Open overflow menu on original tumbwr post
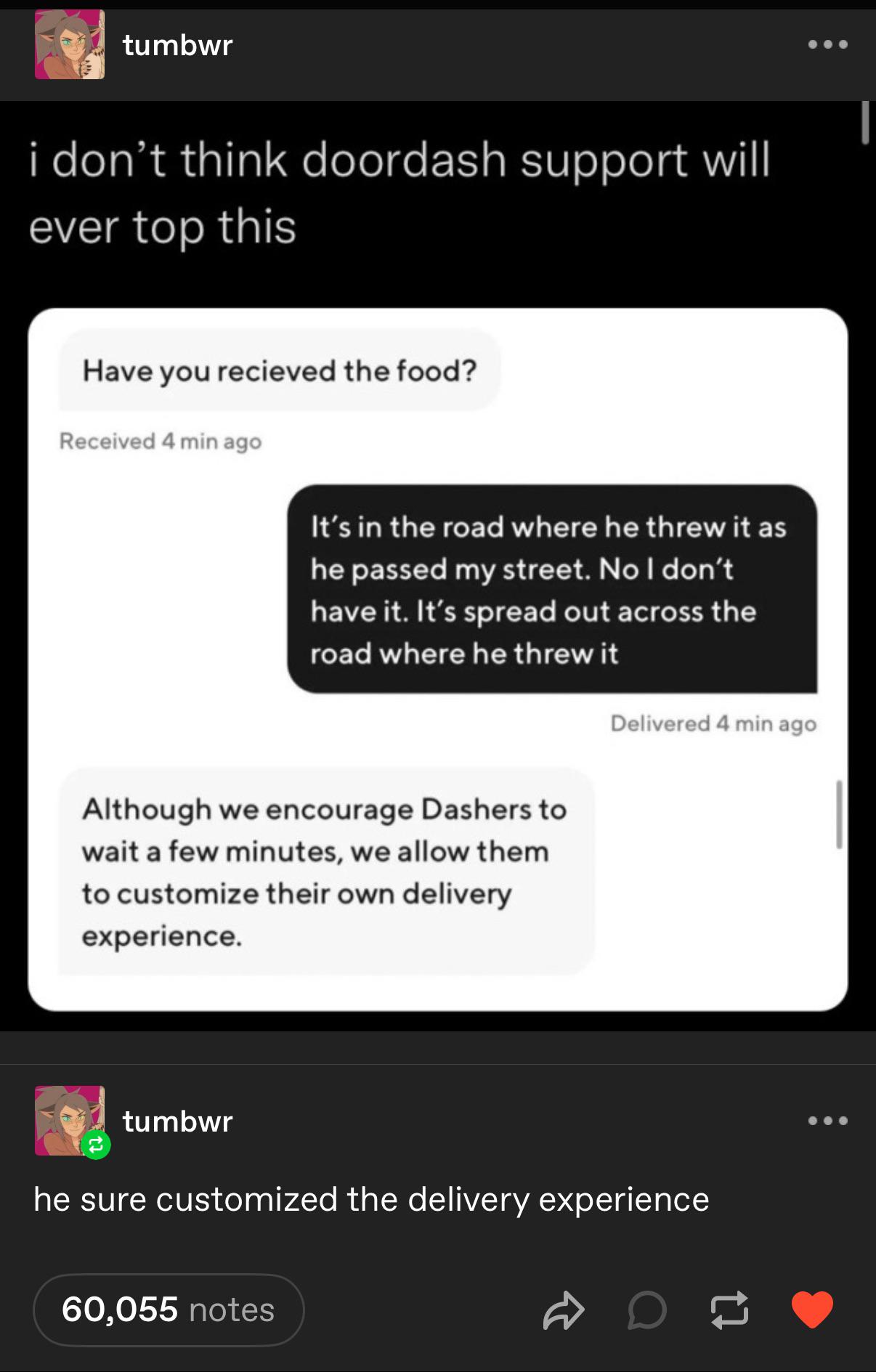 tap(827, 44)
